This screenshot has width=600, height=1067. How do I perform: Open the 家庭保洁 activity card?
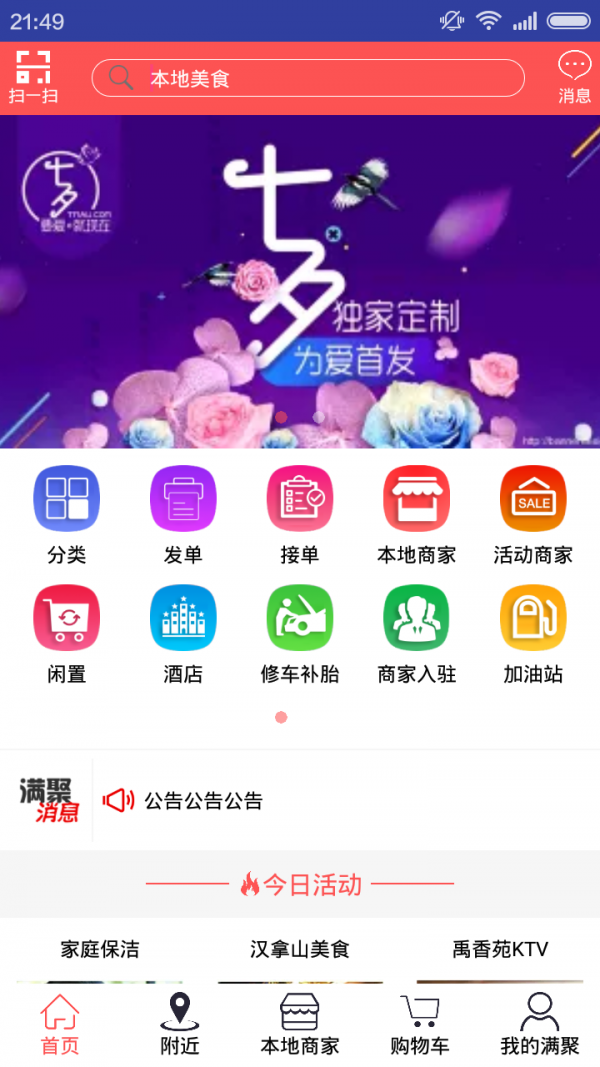[x=100, y=950]
